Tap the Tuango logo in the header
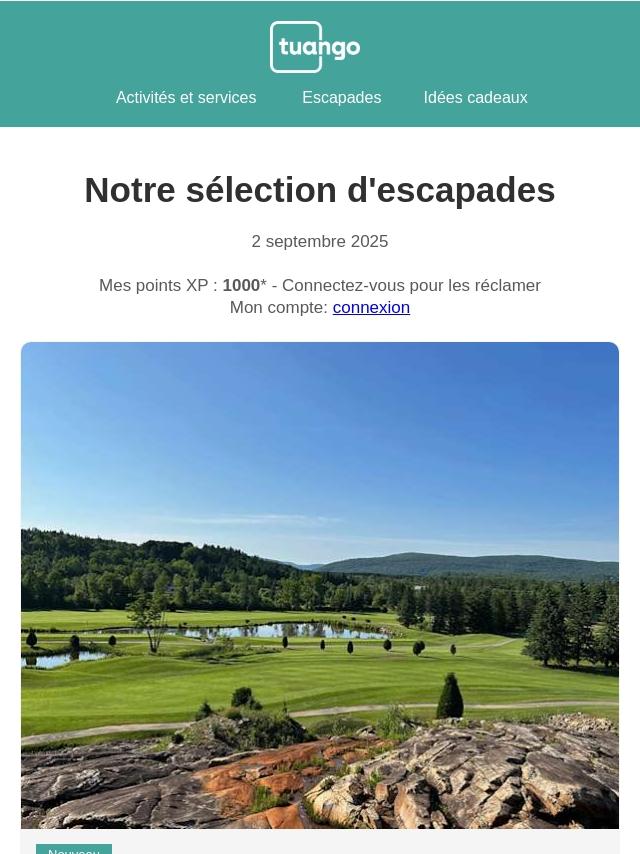 click(315, 47)
